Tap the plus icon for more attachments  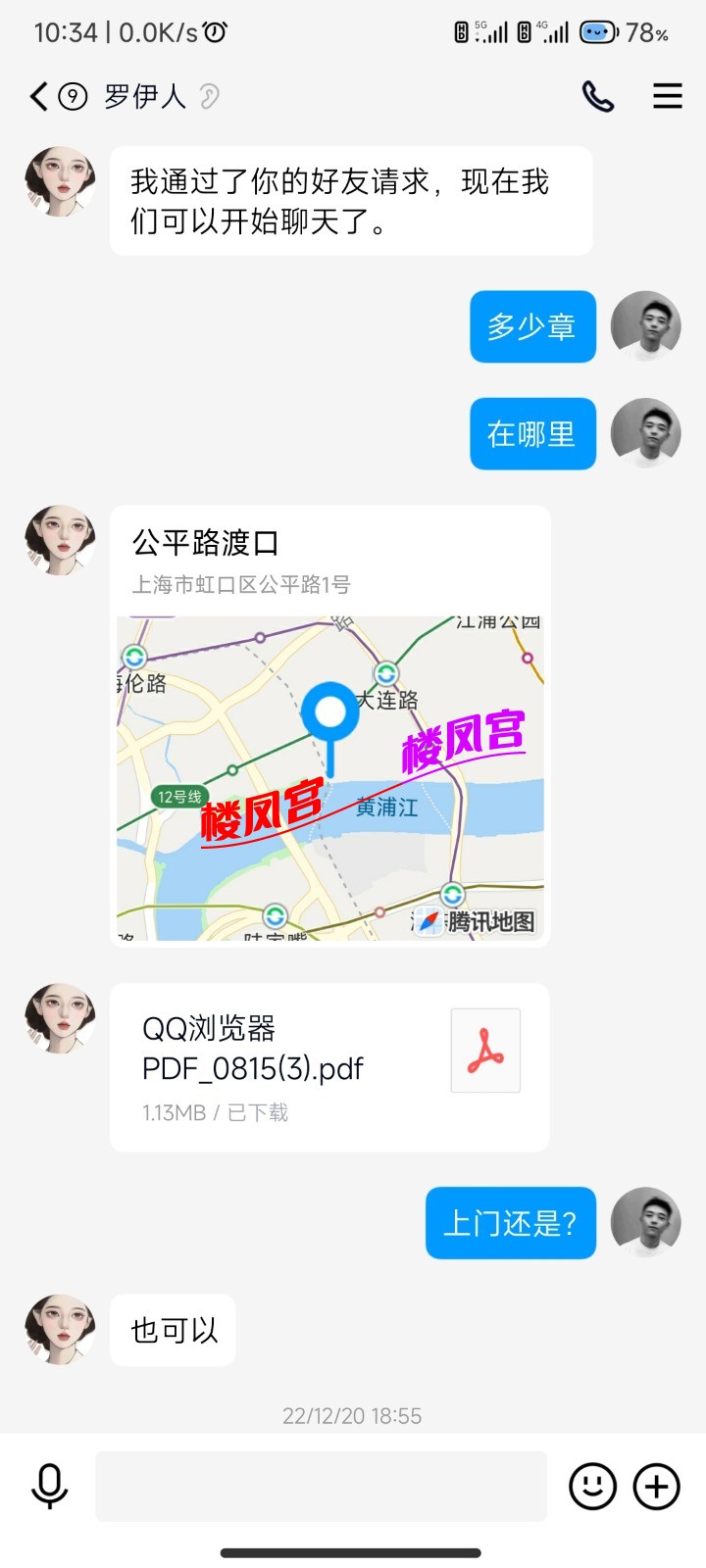pyautogui.click(x=655, y=1486)
